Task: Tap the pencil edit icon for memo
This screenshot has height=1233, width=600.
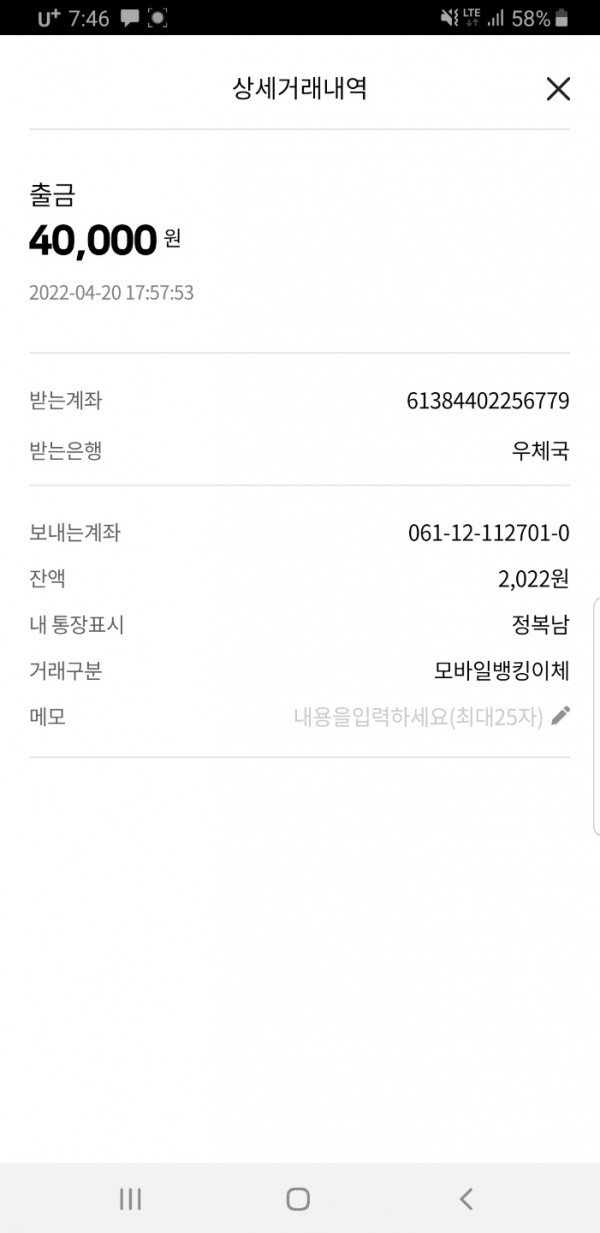Action: (561, 715)
